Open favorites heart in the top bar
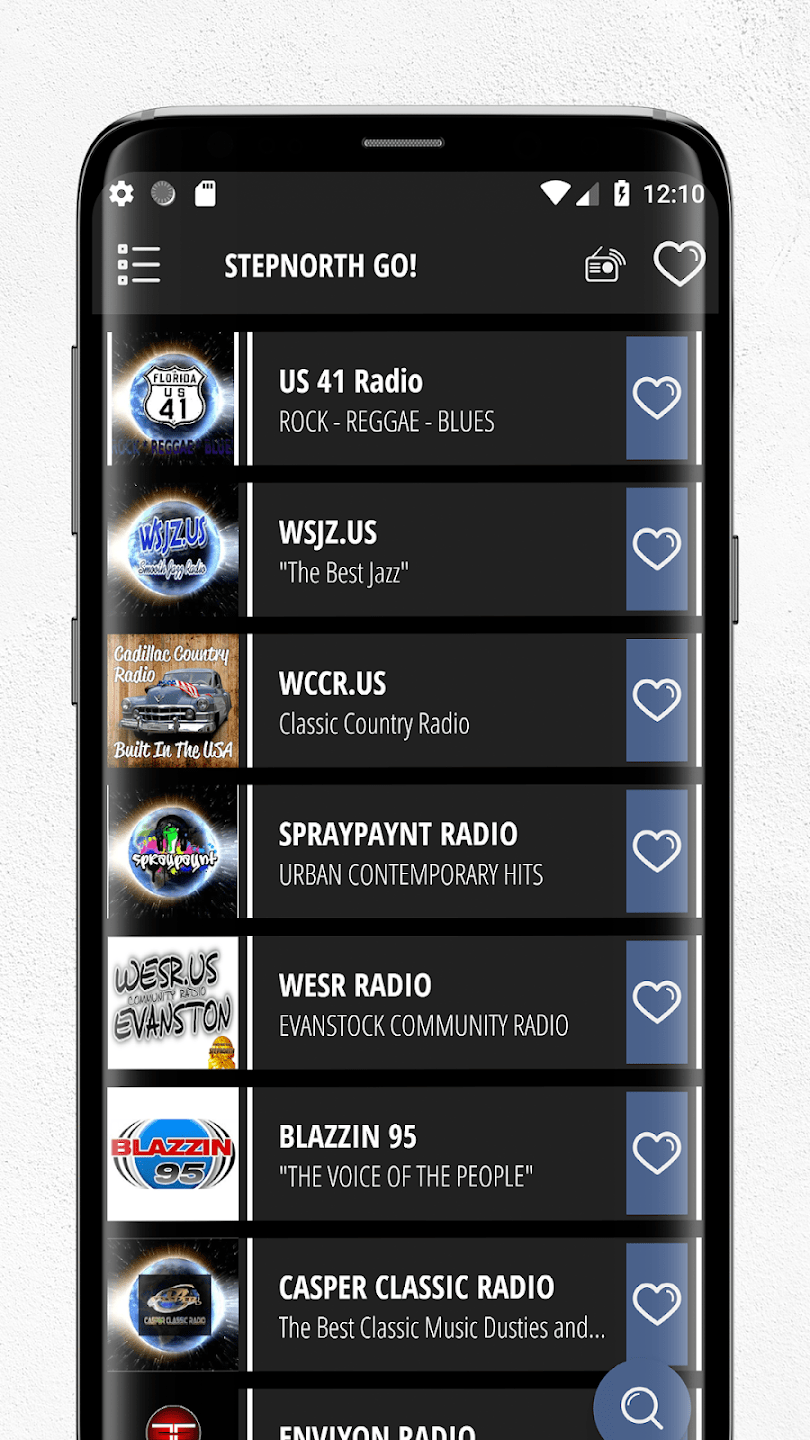 (x=679, y=264)
